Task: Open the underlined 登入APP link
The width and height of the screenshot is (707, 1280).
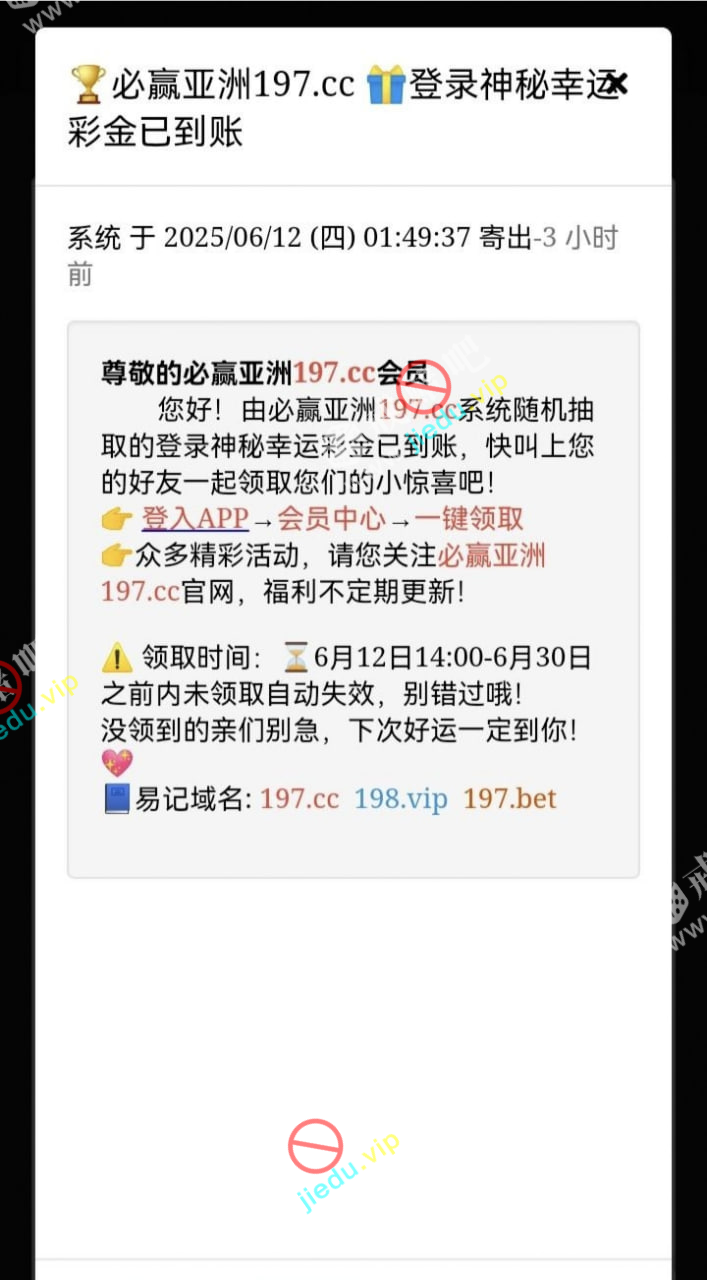Action: click(195, 519)
